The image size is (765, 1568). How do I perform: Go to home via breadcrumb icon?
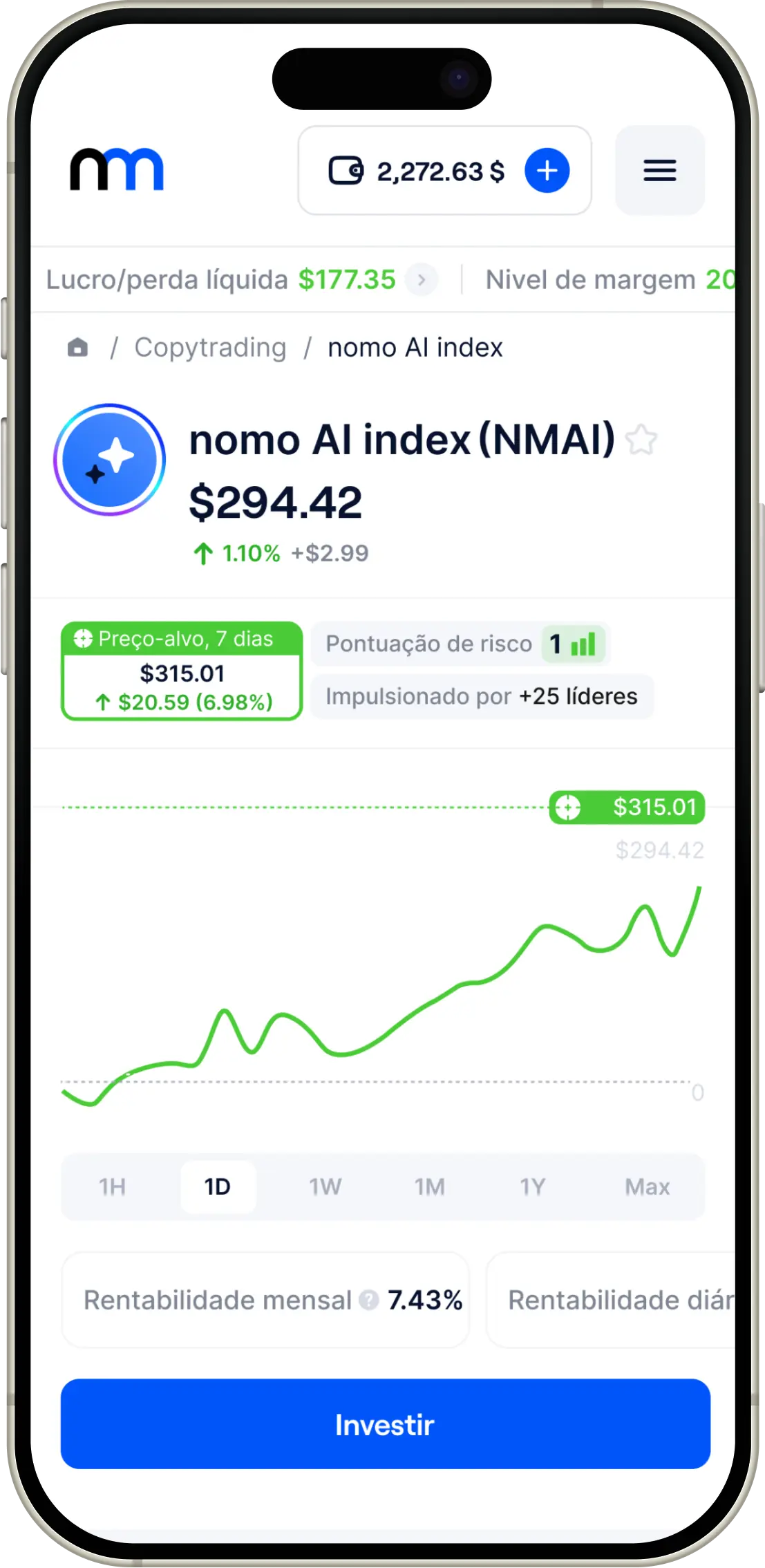click(x=77, y=347)
